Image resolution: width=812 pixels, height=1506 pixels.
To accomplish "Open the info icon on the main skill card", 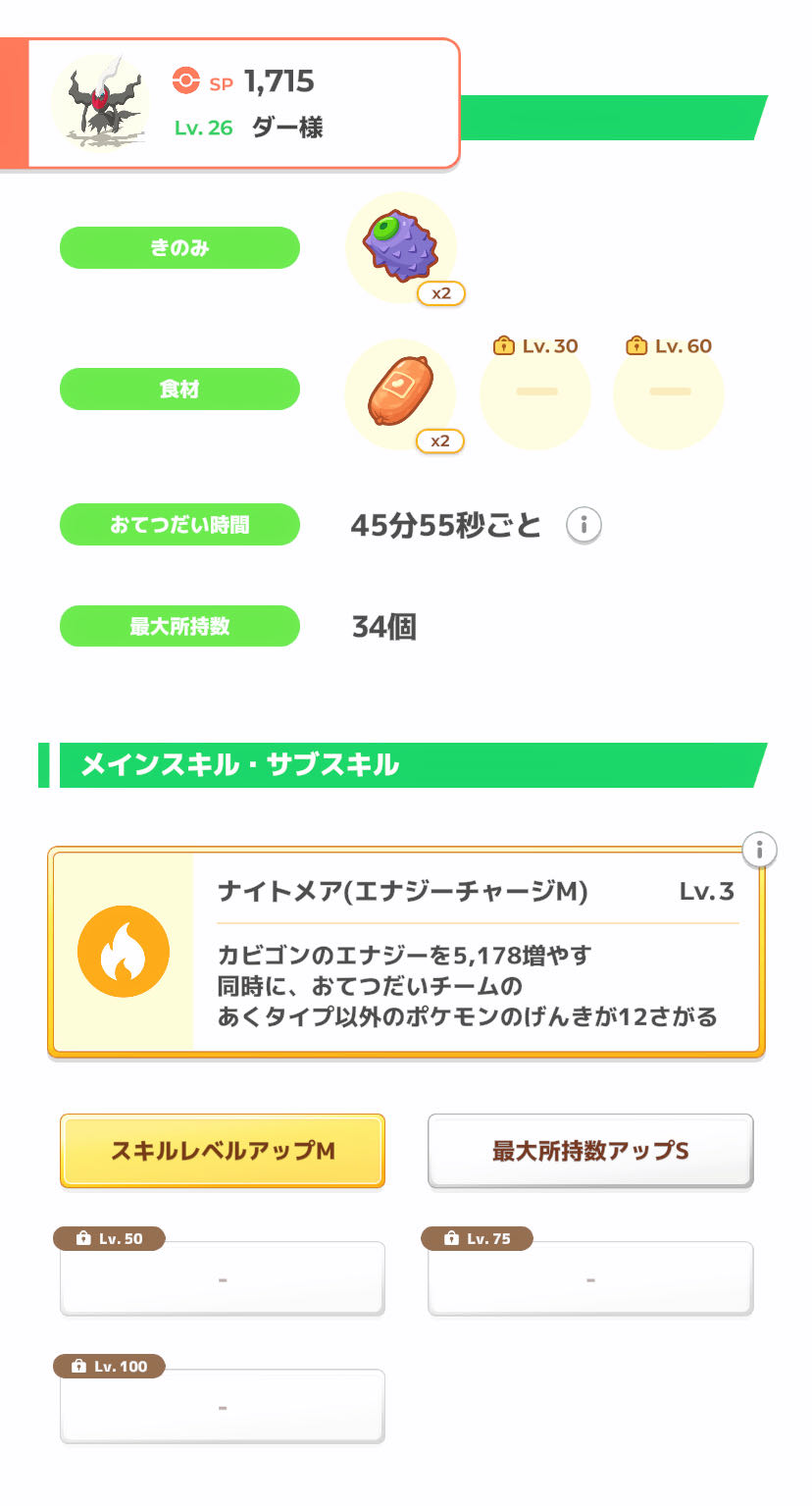I will pyautogui.click(x=759, y=850).
